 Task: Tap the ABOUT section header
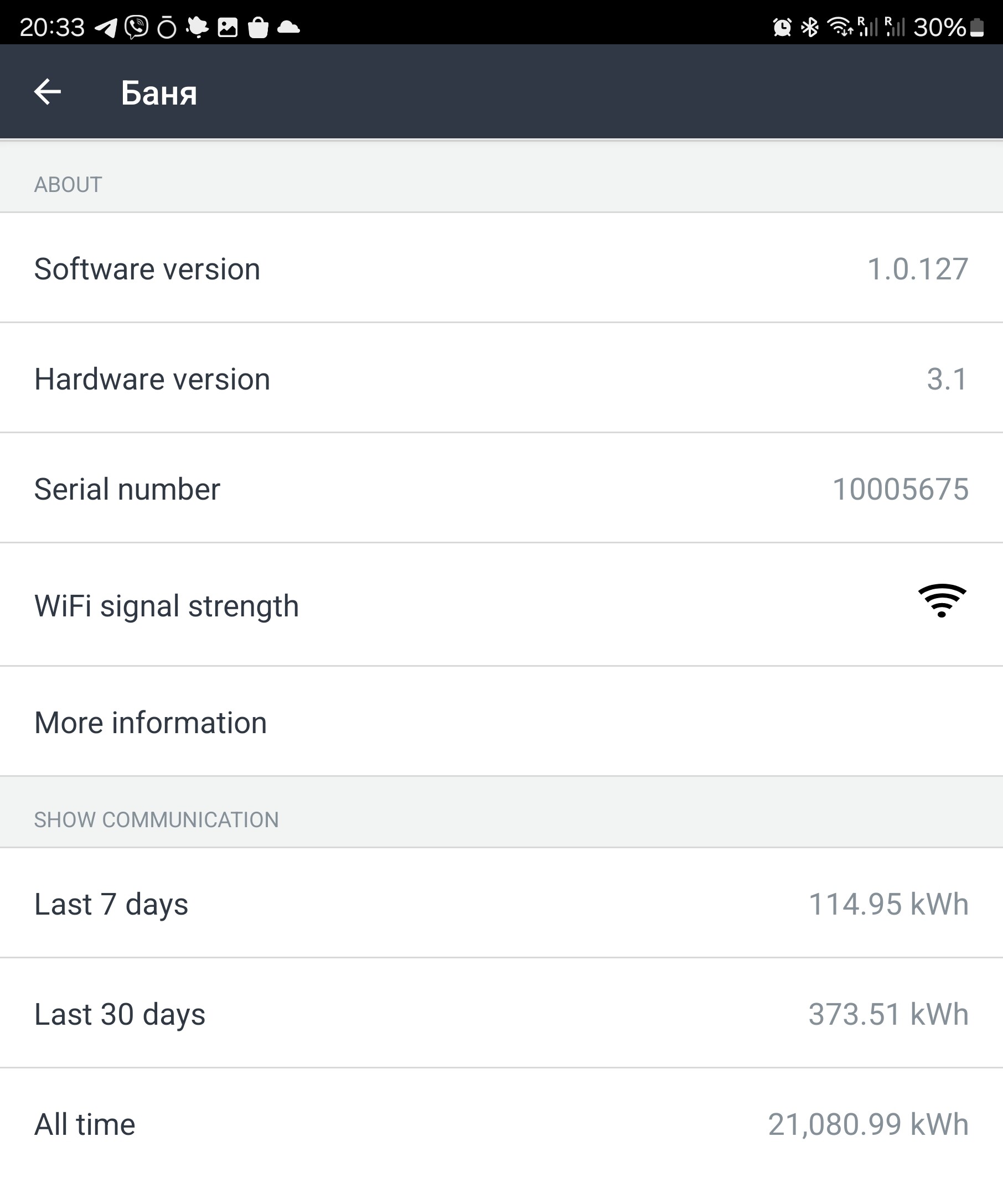click(x=67, y=184)
